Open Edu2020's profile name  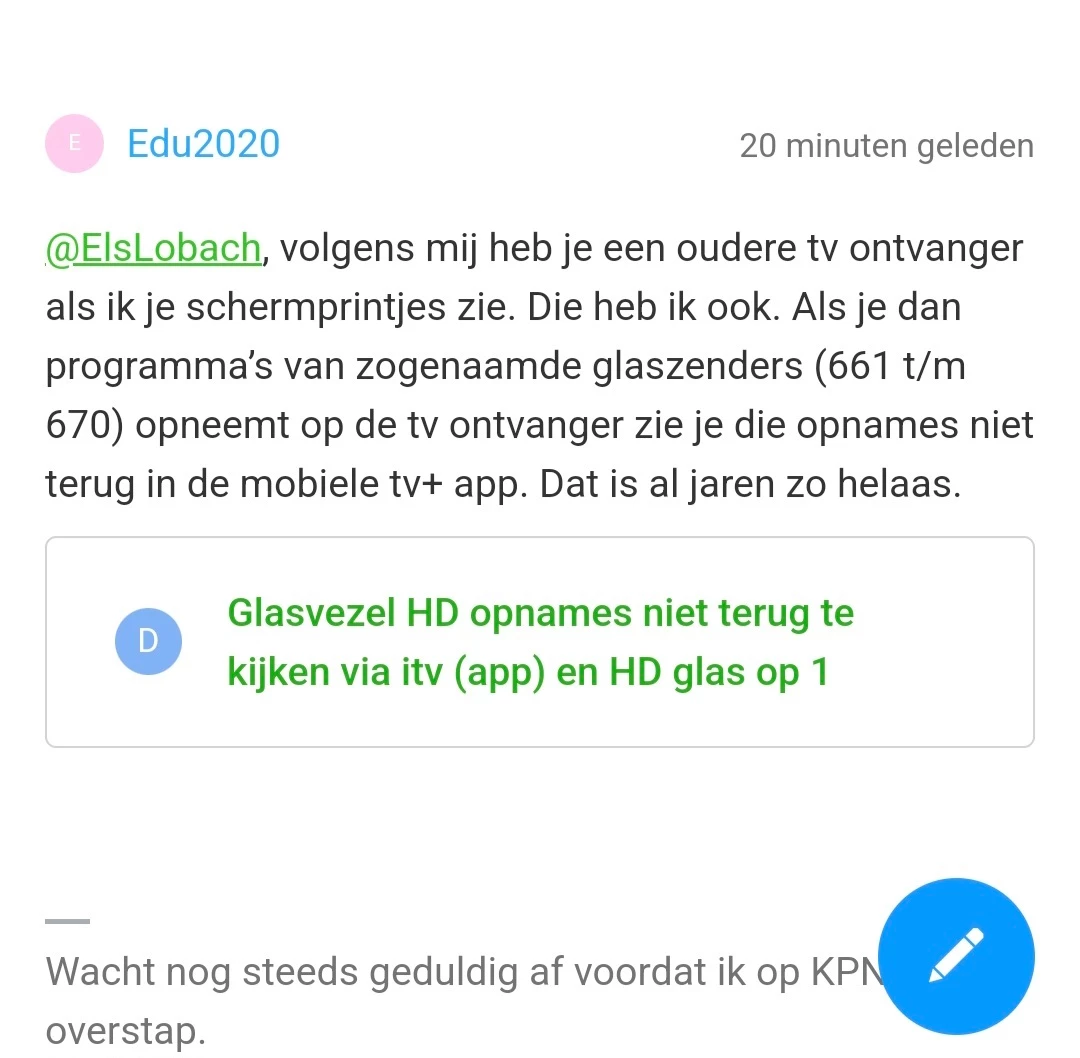203,144
